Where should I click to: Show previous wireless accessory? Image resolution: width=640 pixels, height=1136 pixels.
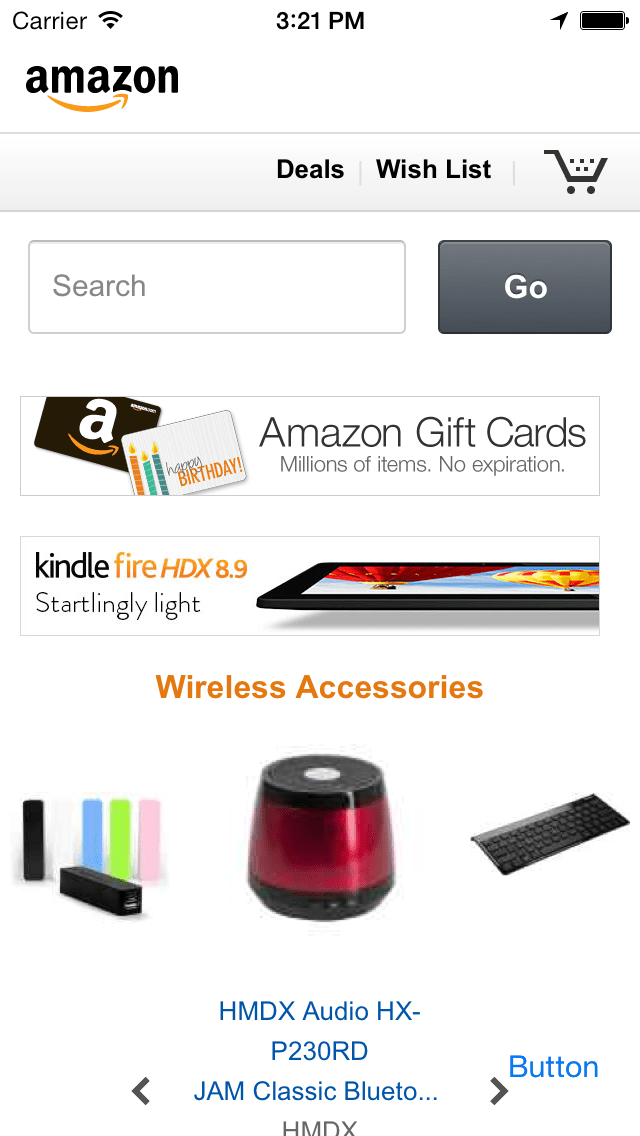coord(142,1091)
